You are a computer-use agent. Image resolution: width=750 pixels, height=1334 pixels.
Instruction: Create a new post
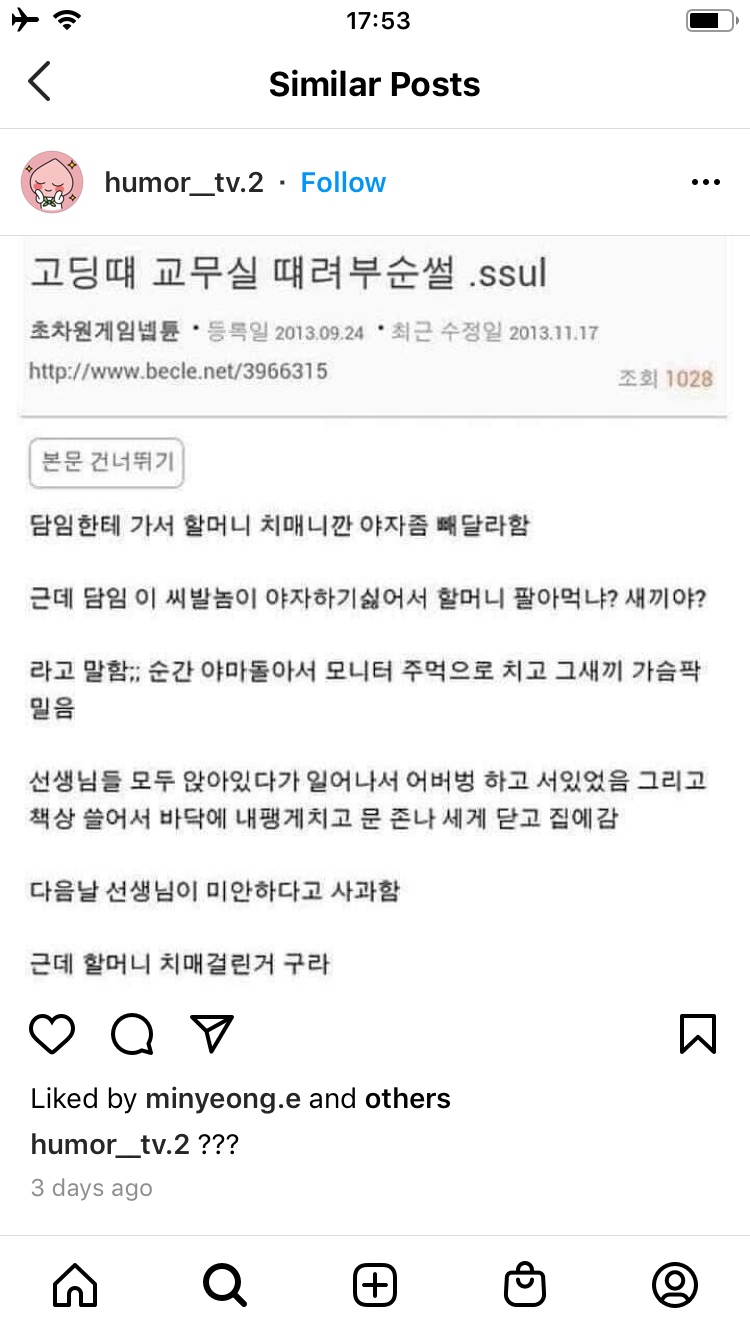(375, 1284)
